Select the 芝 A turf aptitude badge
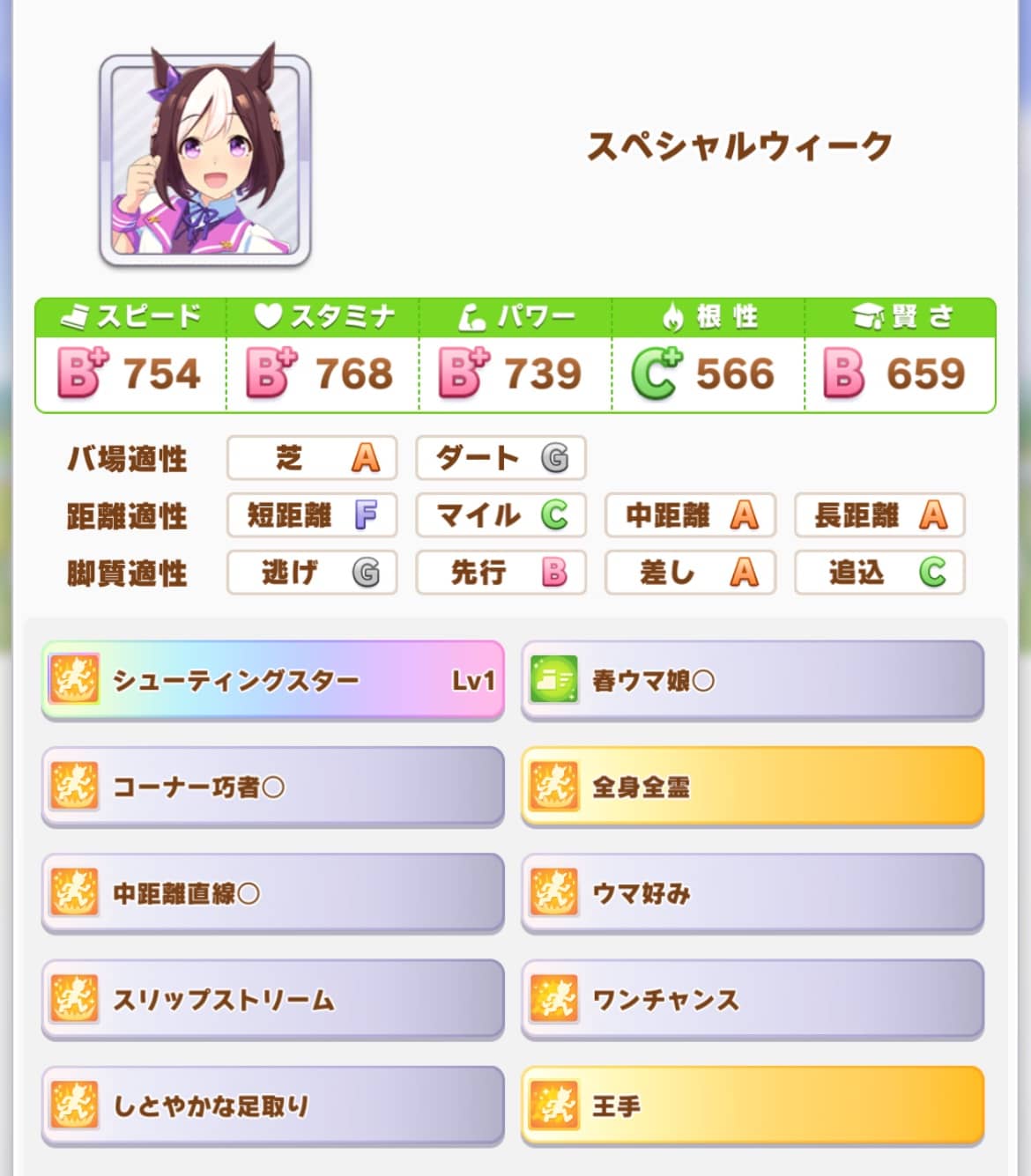 (311, 457)
